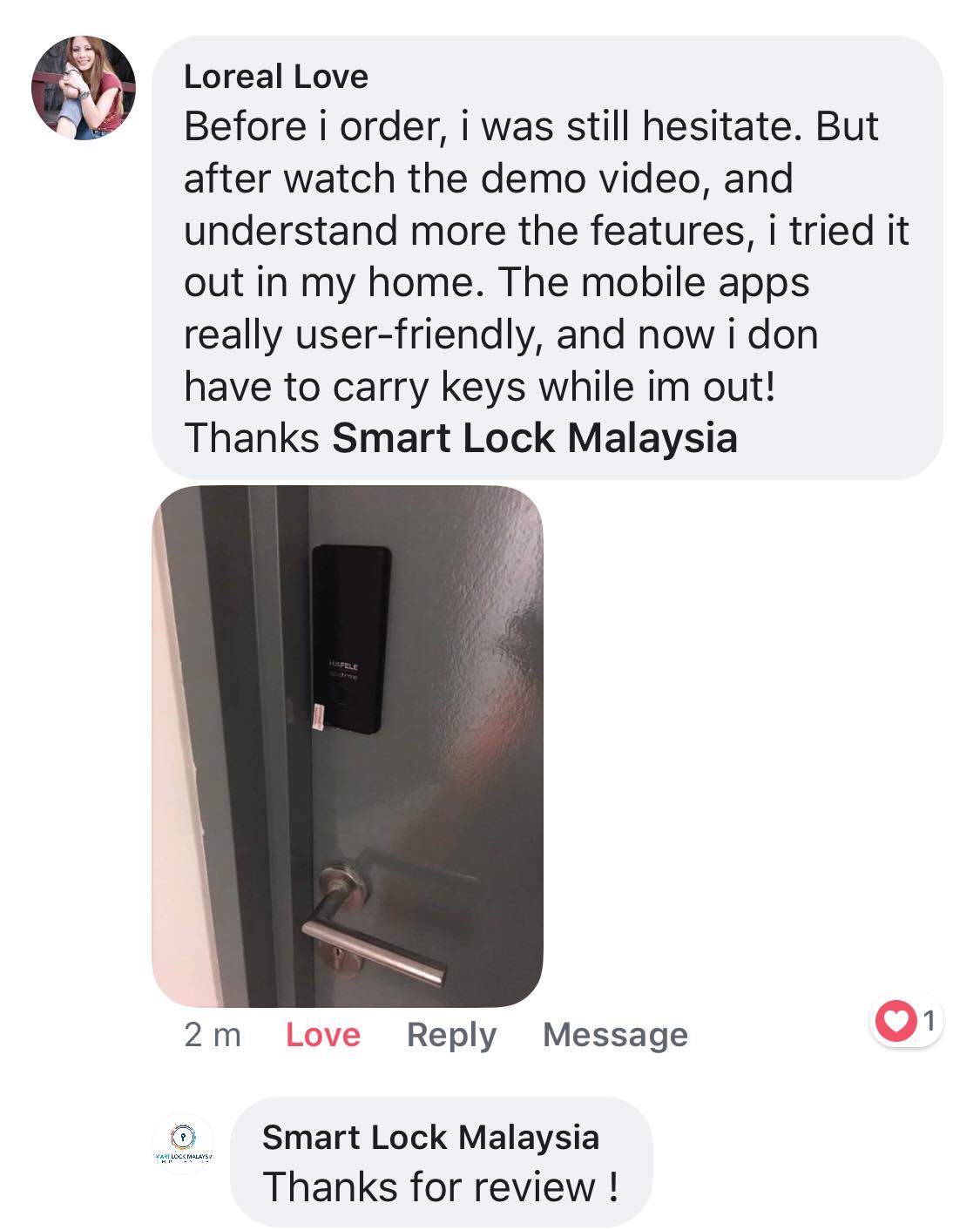Image resolution: width=980 pixels, height=1230 pixels.
Task: Open Smart Lock Malaysia's page avatar
Action: click(x=183, y=1144)
